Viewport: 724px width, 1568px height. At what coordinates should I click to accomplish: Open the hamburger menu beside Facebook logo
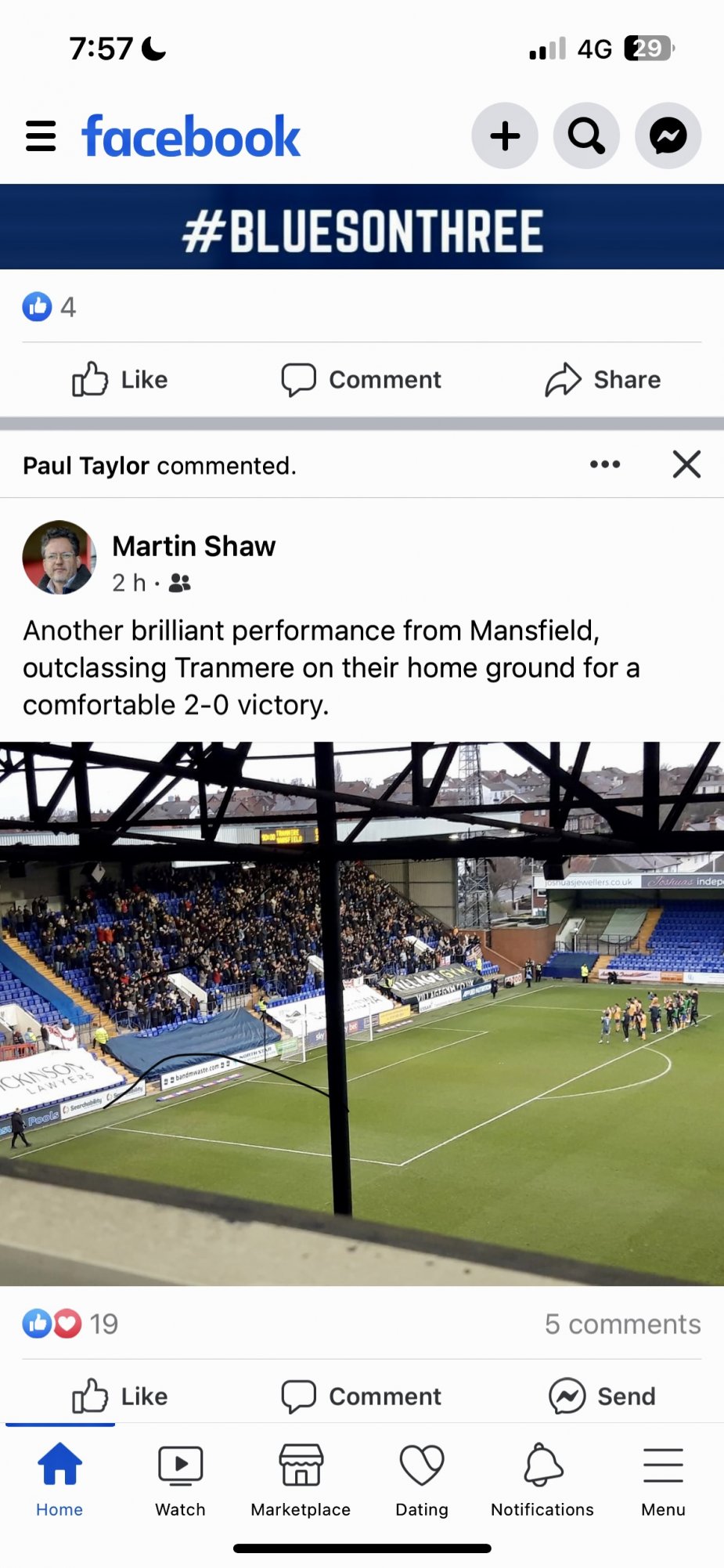pos(41,135)
